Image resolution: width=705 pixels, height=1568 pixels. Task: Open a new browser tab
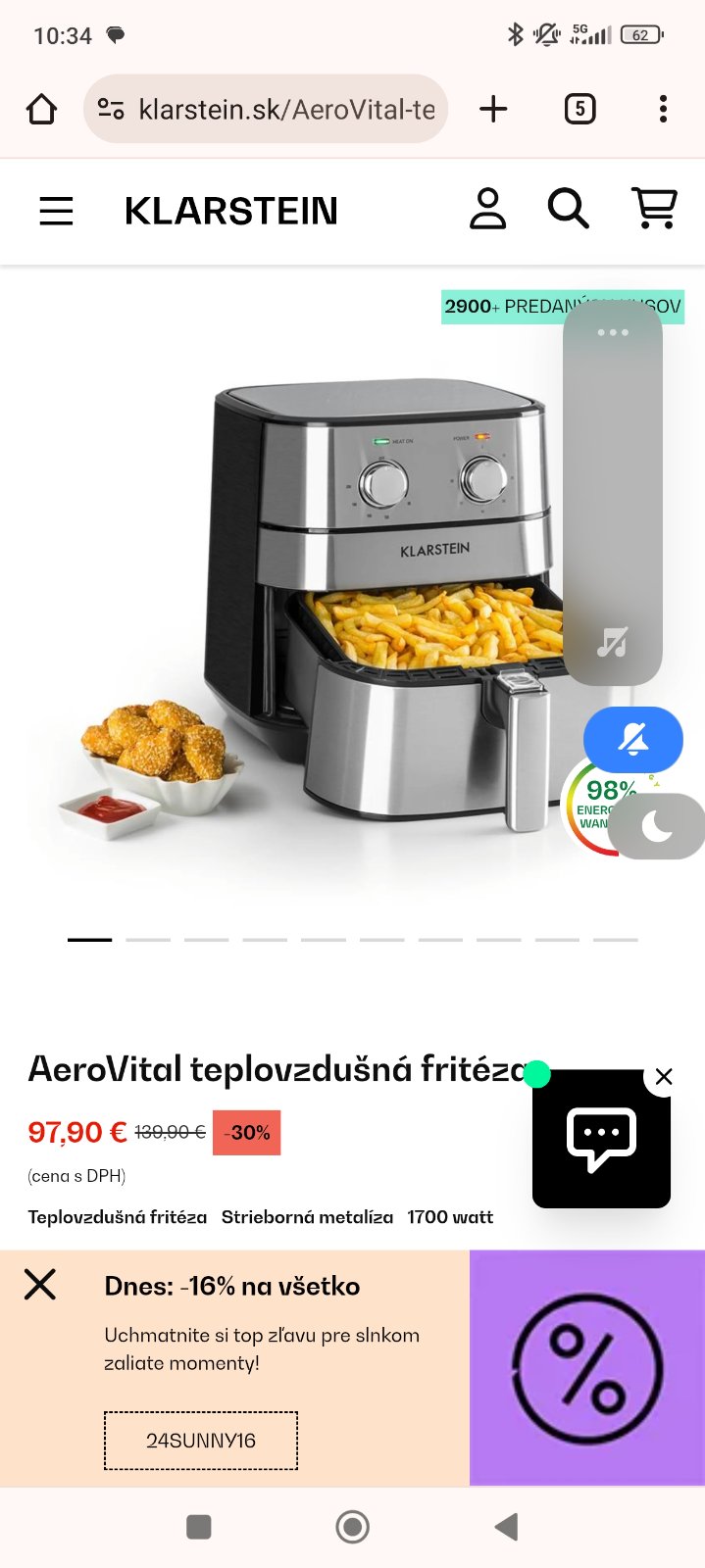[493, 109]
